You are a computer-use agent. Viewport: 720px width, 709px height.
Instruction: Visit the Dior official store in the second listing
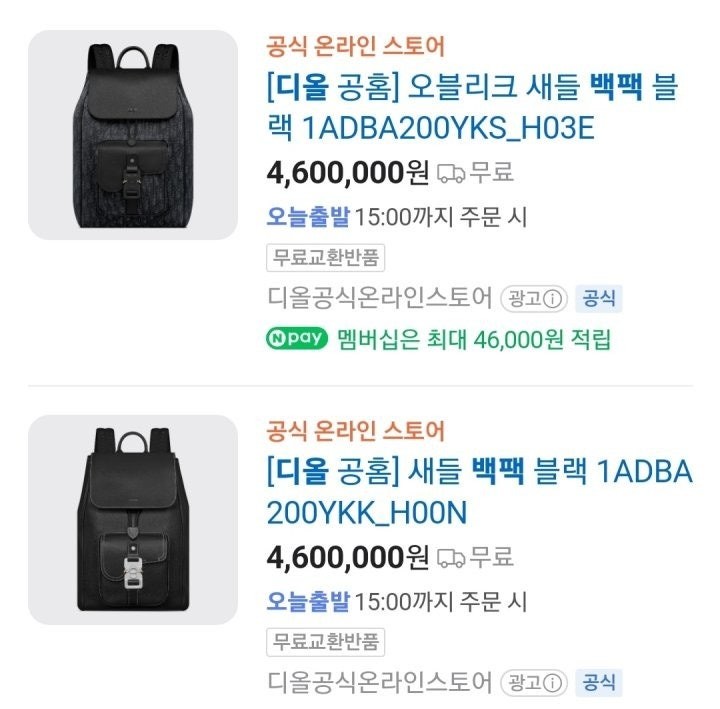380,683
